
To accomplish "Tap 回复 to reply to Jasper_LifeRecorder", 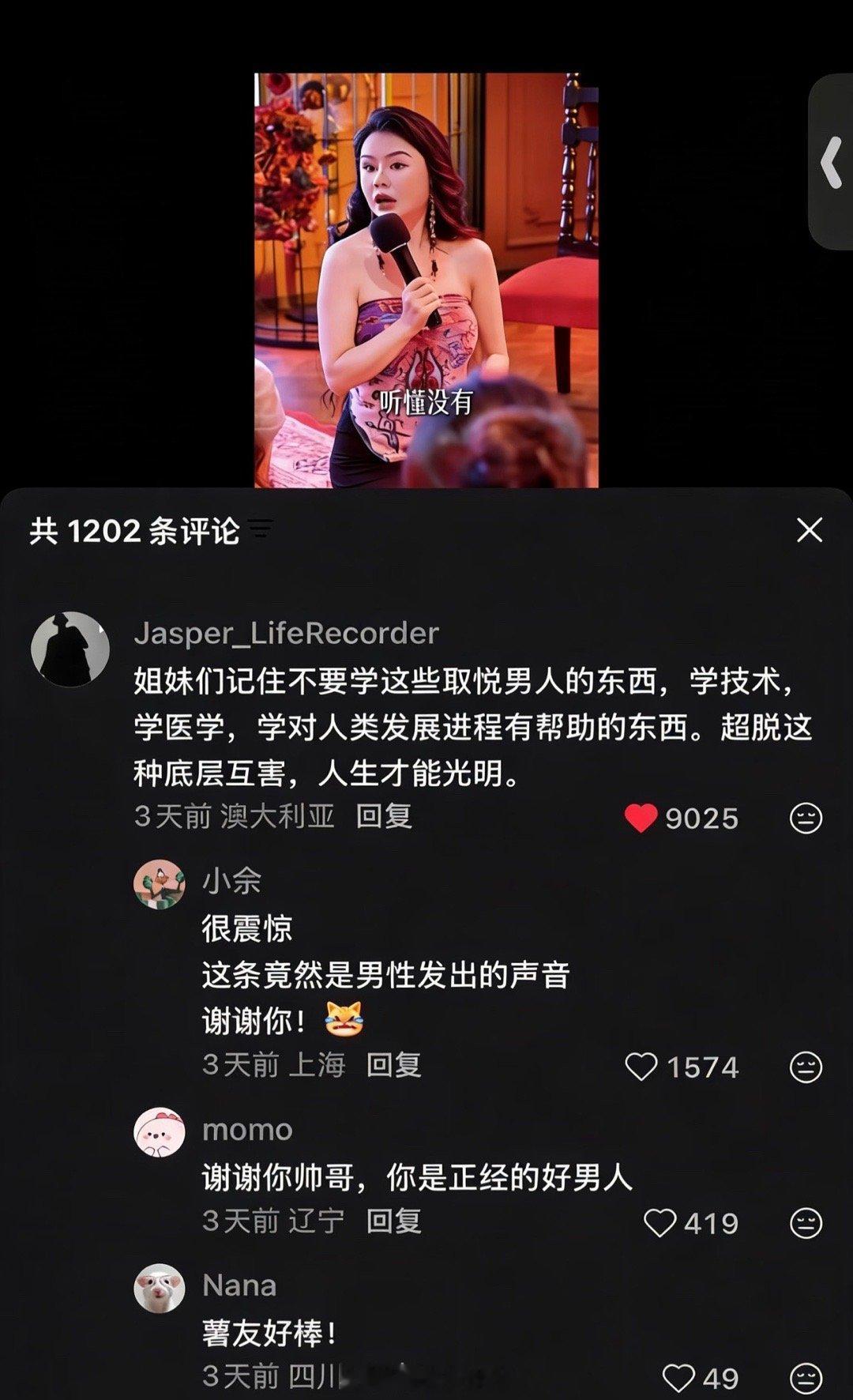I will (x=386, y=819).
